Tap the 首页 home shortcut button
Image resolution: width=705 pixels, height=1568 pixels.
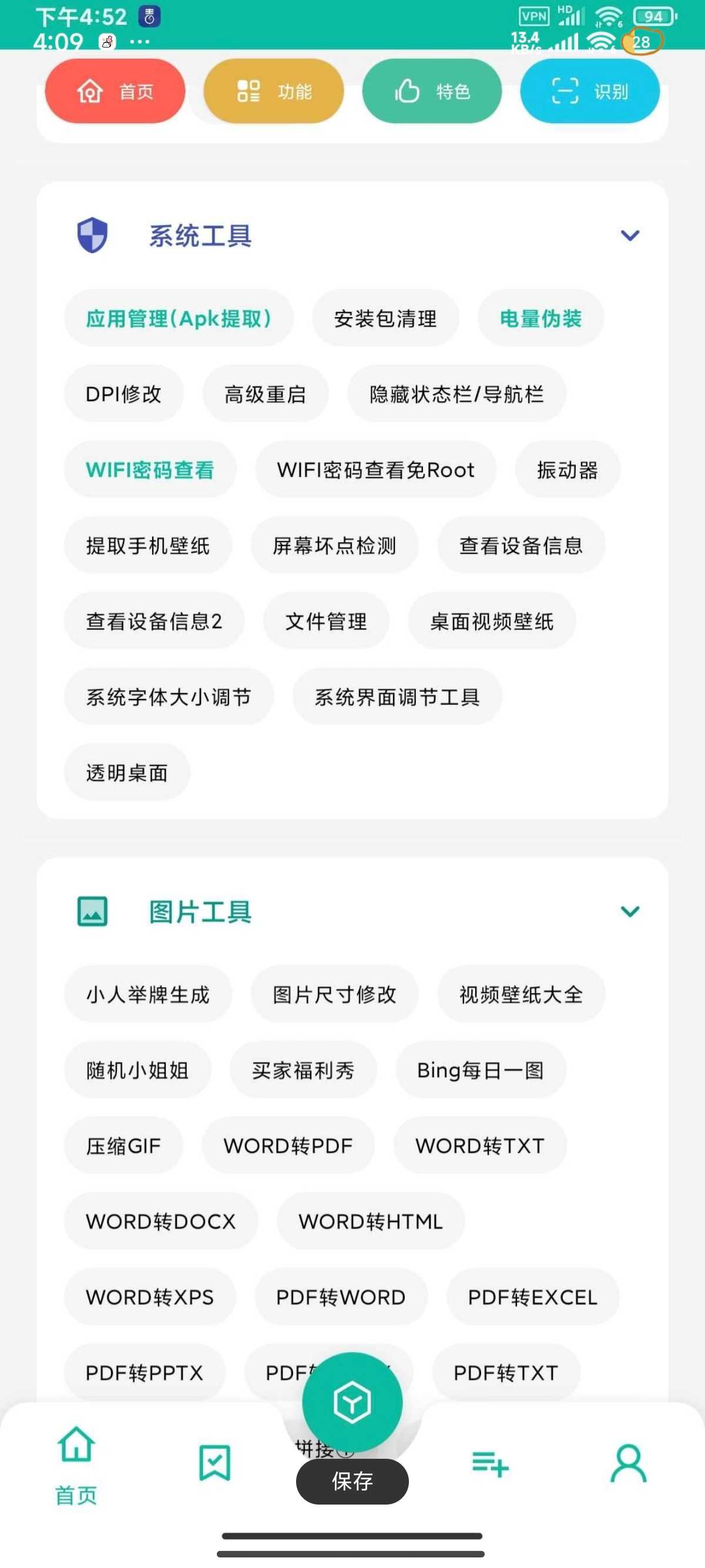tap(115, 91)
